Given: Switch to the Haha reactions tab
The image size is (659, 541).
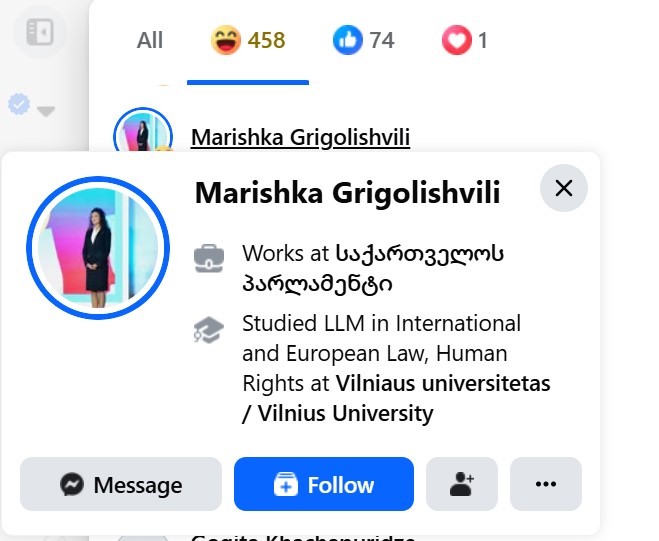Looking at the screenshot, I should coord(248,41).
